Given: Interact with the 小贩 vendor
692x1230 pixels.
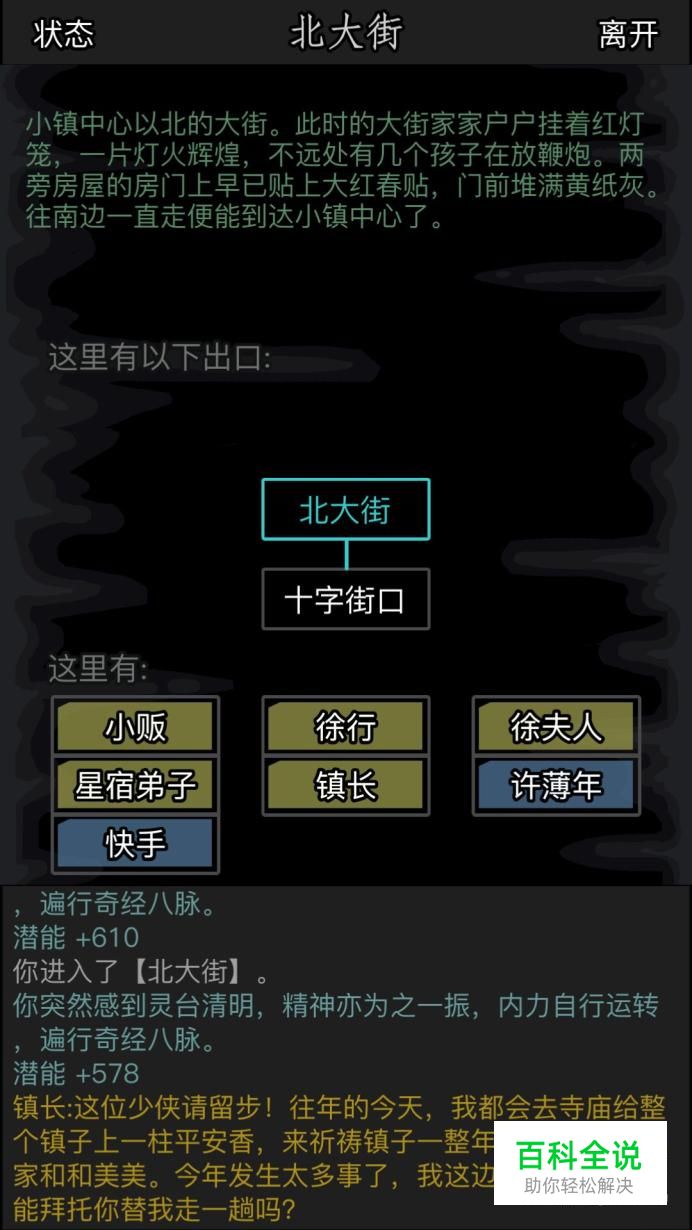Looking at the screenshot, I should [x=135, y=727].
